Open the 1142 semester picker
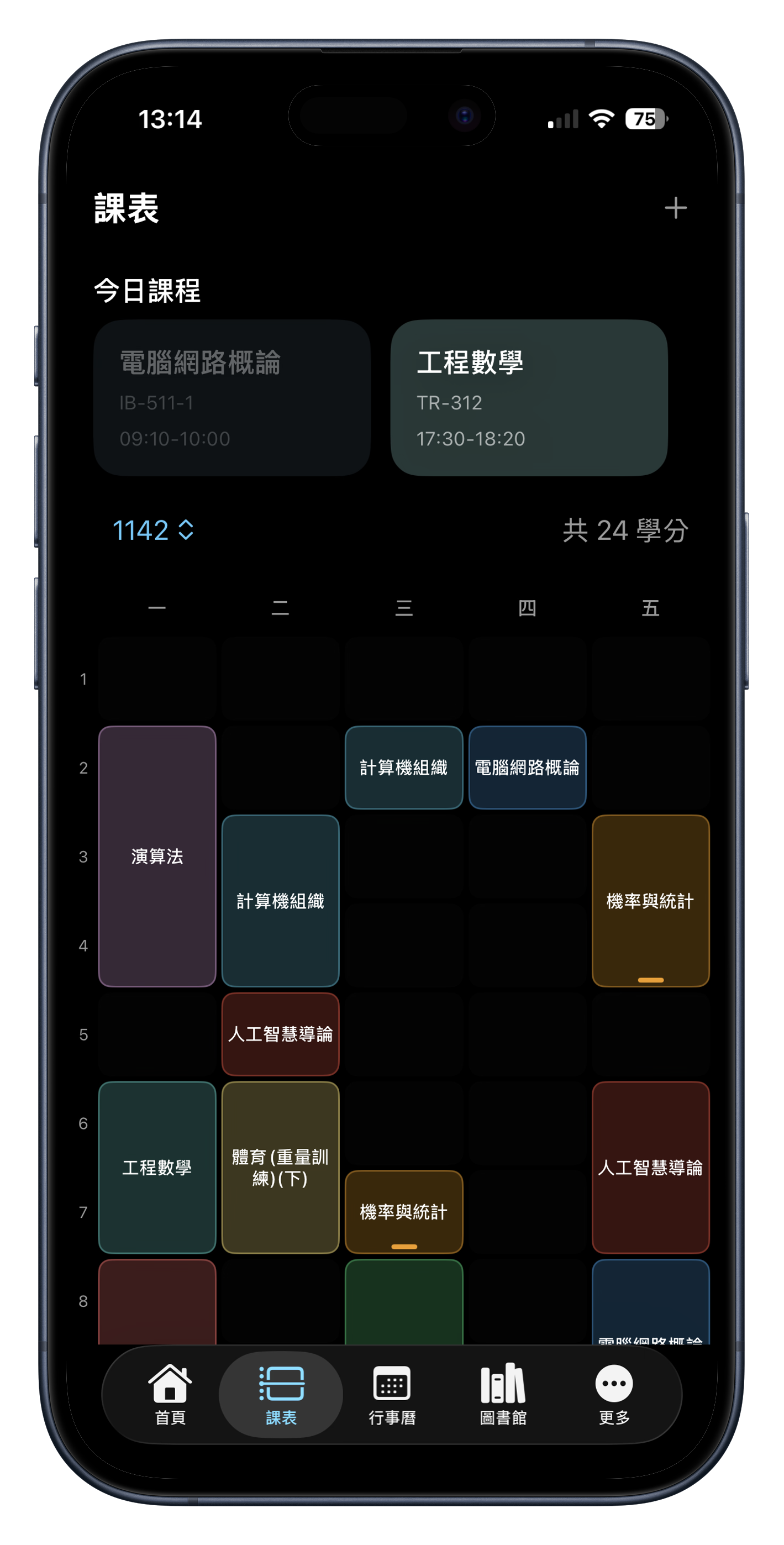Image resolution: width=784 pixels, height=1545 pixels. 154,530
